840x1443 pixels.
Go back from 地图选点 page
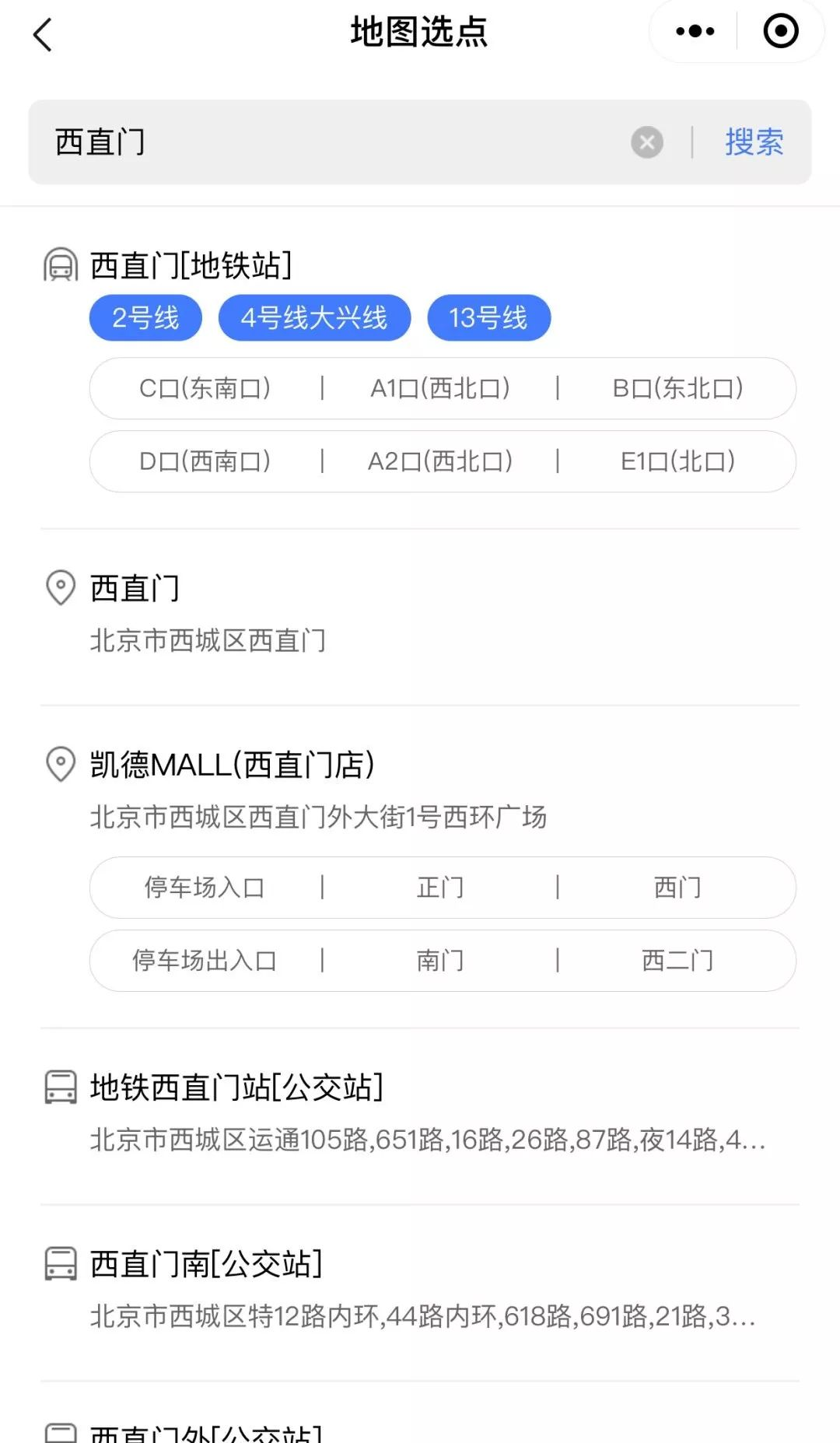coord(43,35)
